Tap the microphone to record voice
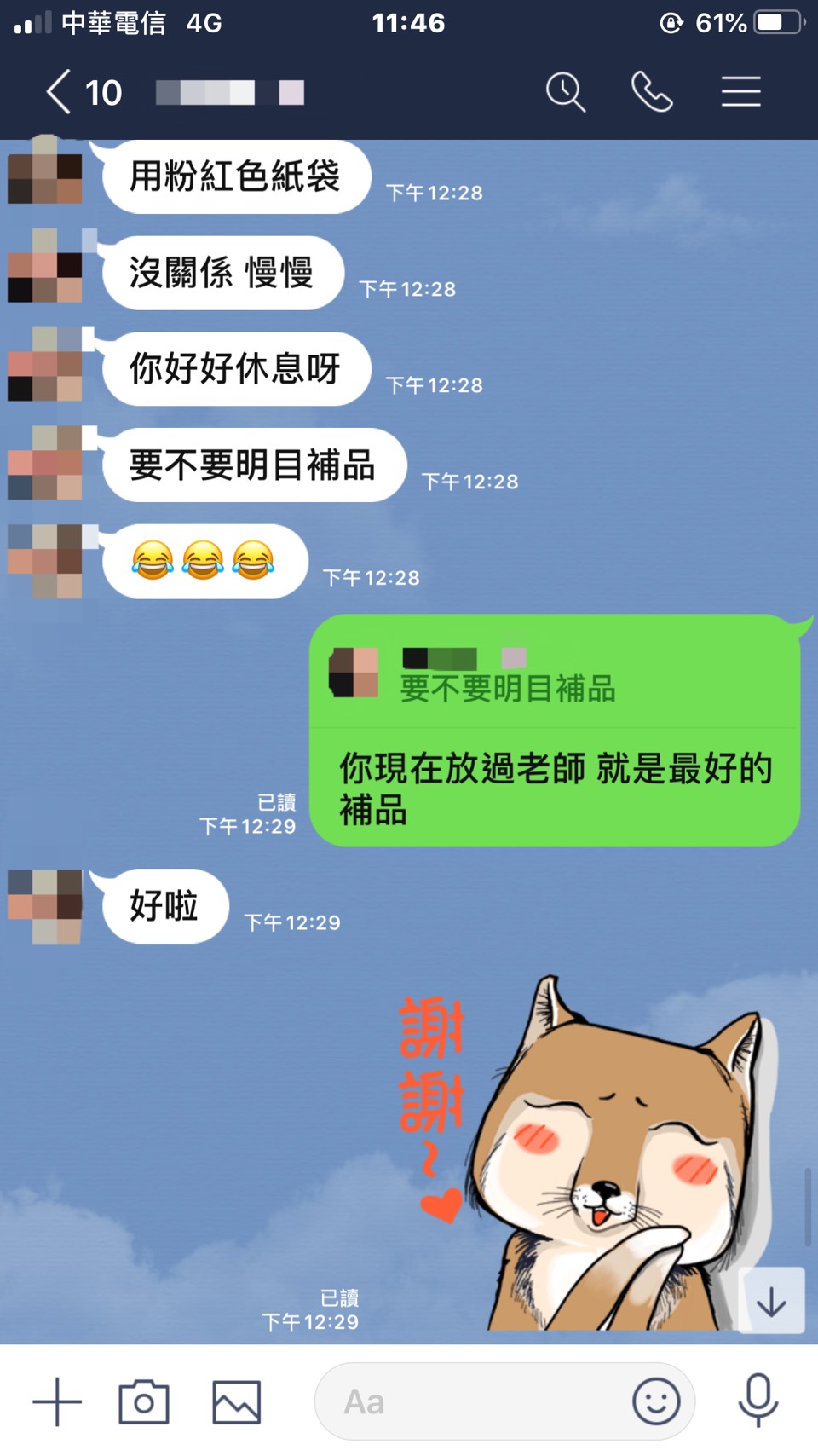Image resolution: width=818 pixels, height=1456 pixels. (x=758, y=1401)
